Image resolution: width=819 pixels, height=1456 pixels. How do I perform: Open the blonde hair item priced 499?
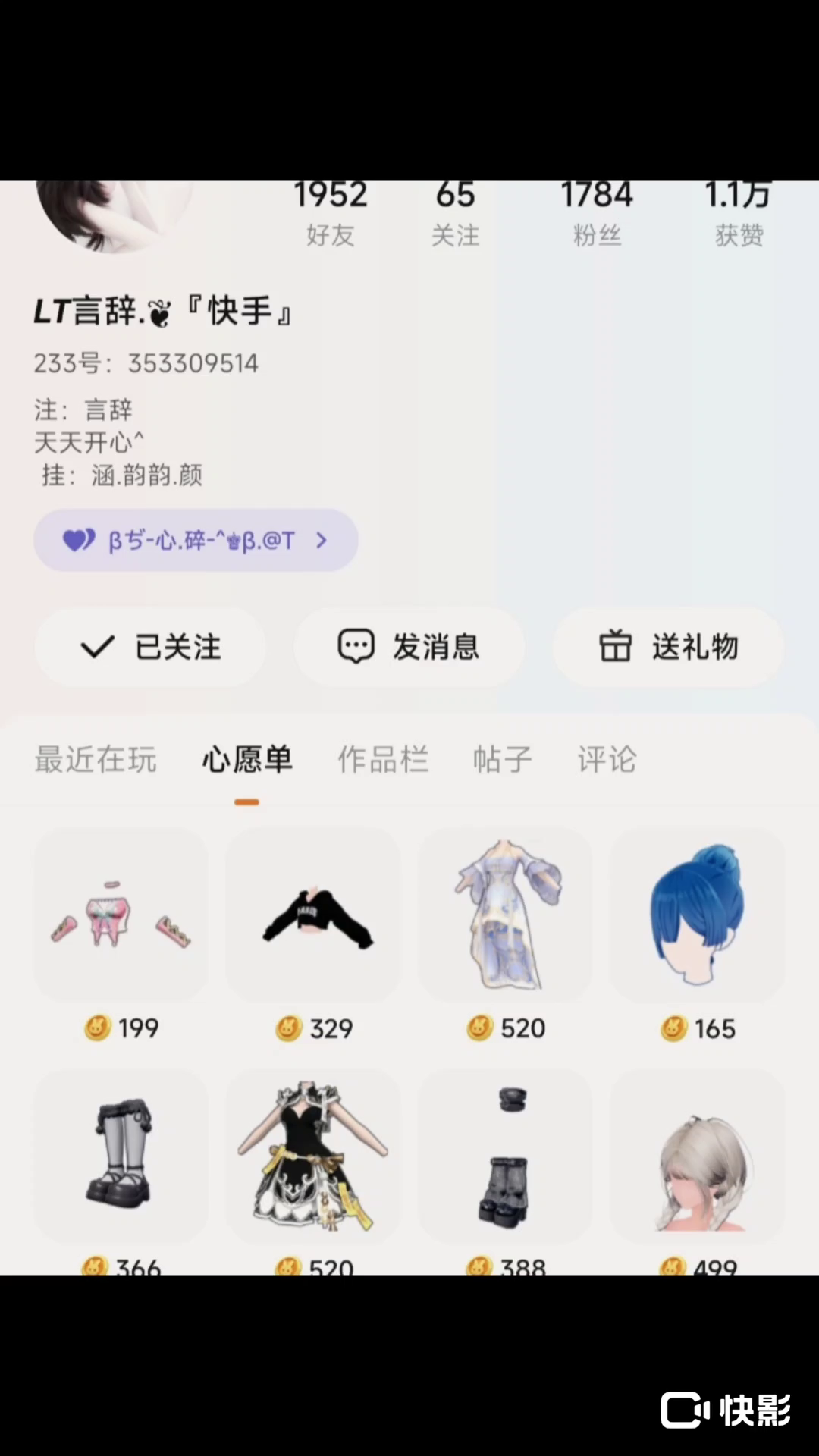pyautogui.click(x=697, y=1156)
